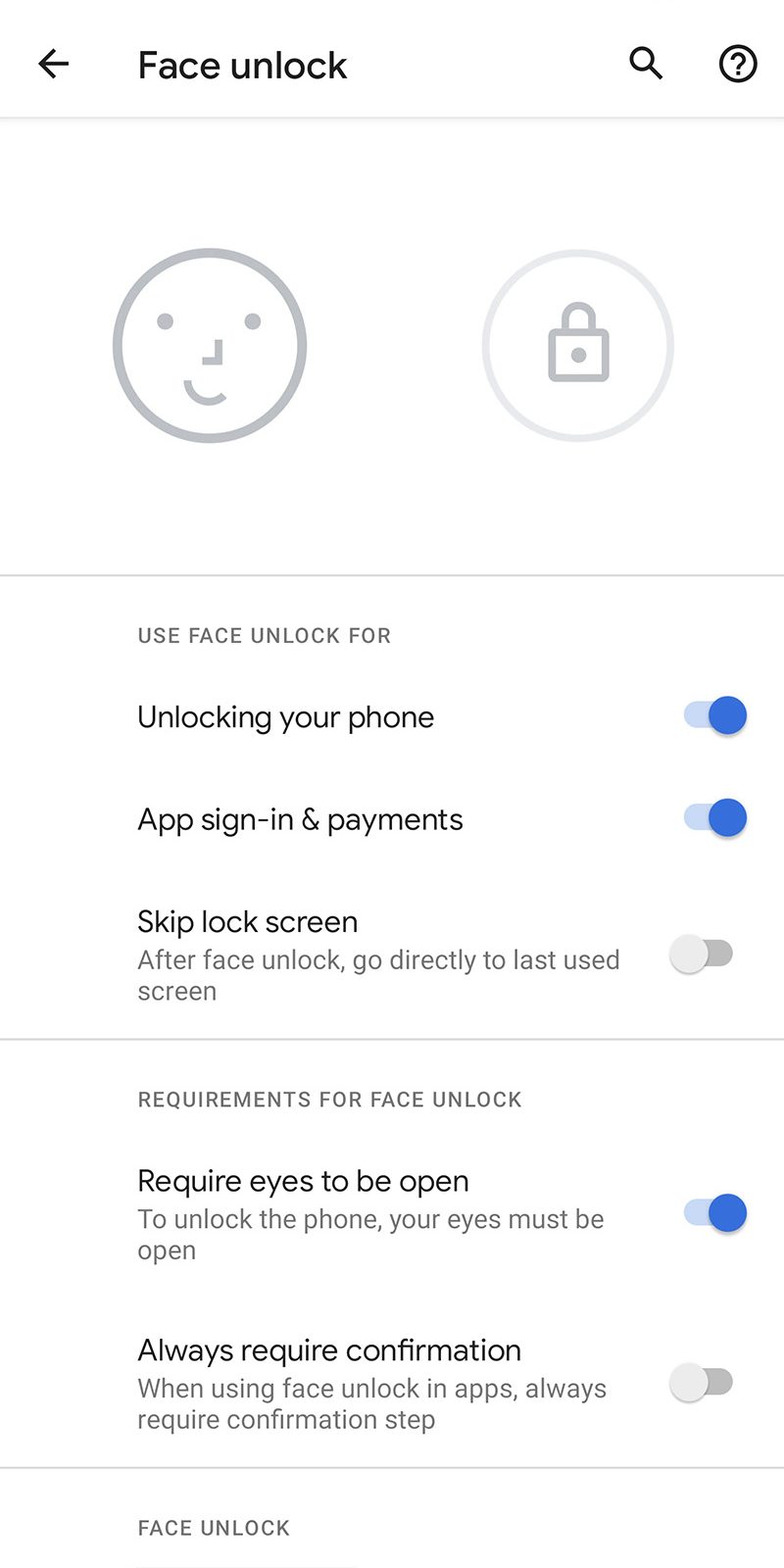Enable Skip lock screen

(702, 954)
